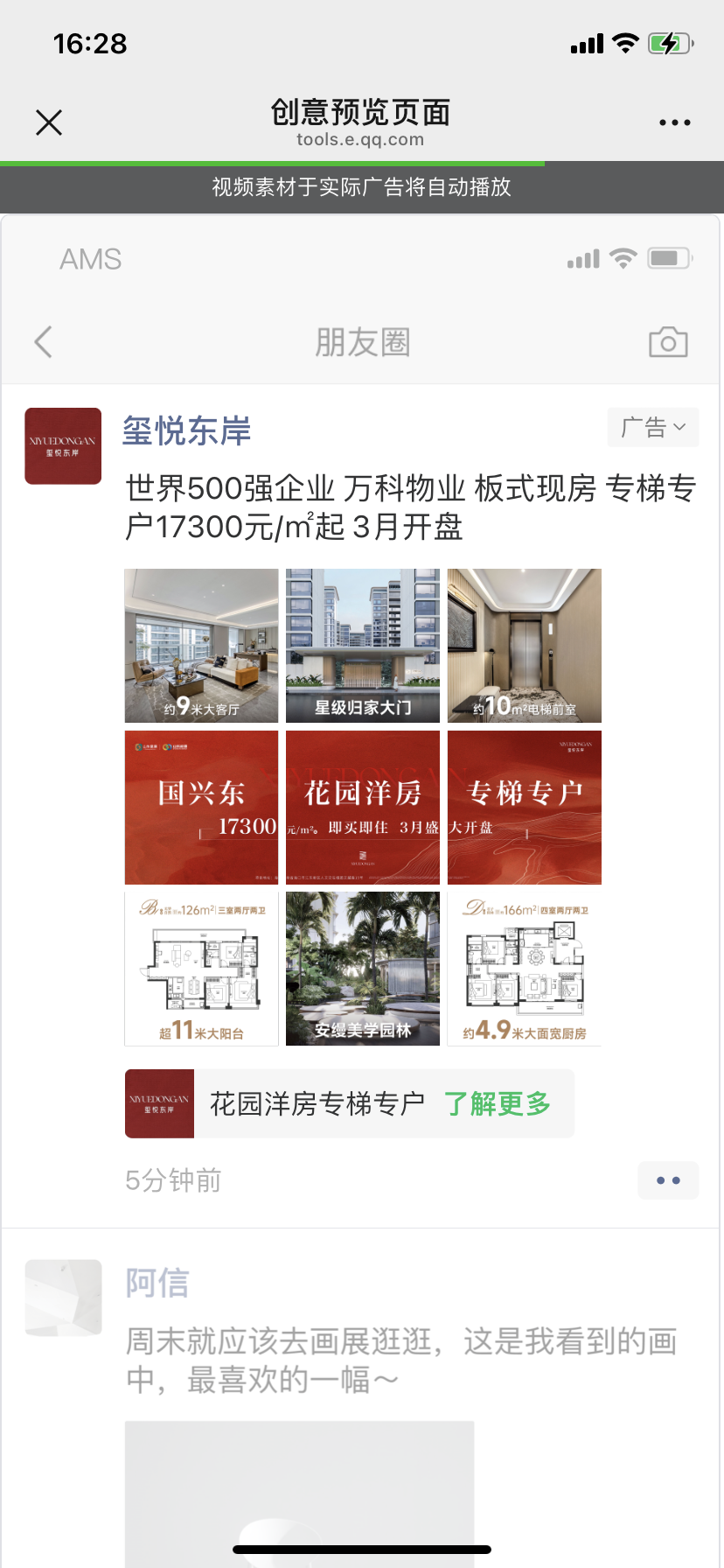This screenshot has height=1568, width=724.
Task: Open the 花园洋房 red banner image
Action: click(363, 808)
